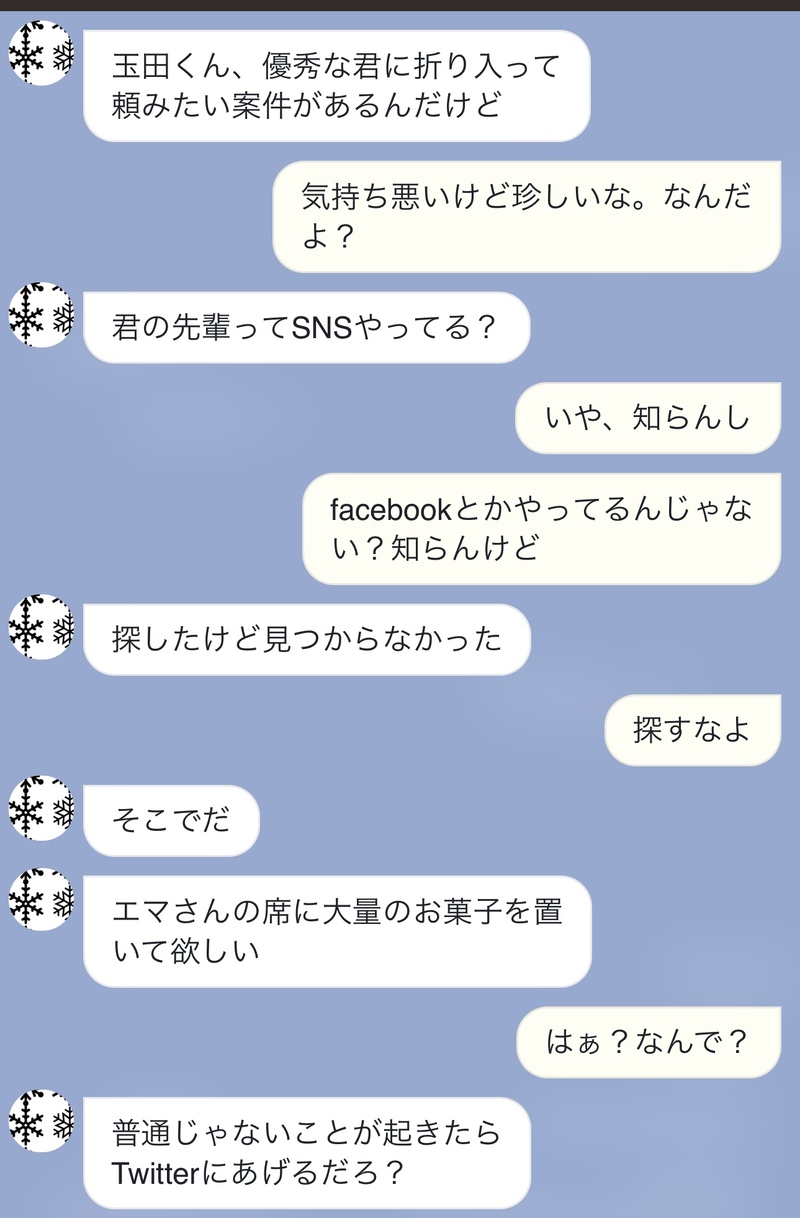
Task: Open the avatar beside そこでだ
Action: (x=41, y=808)
